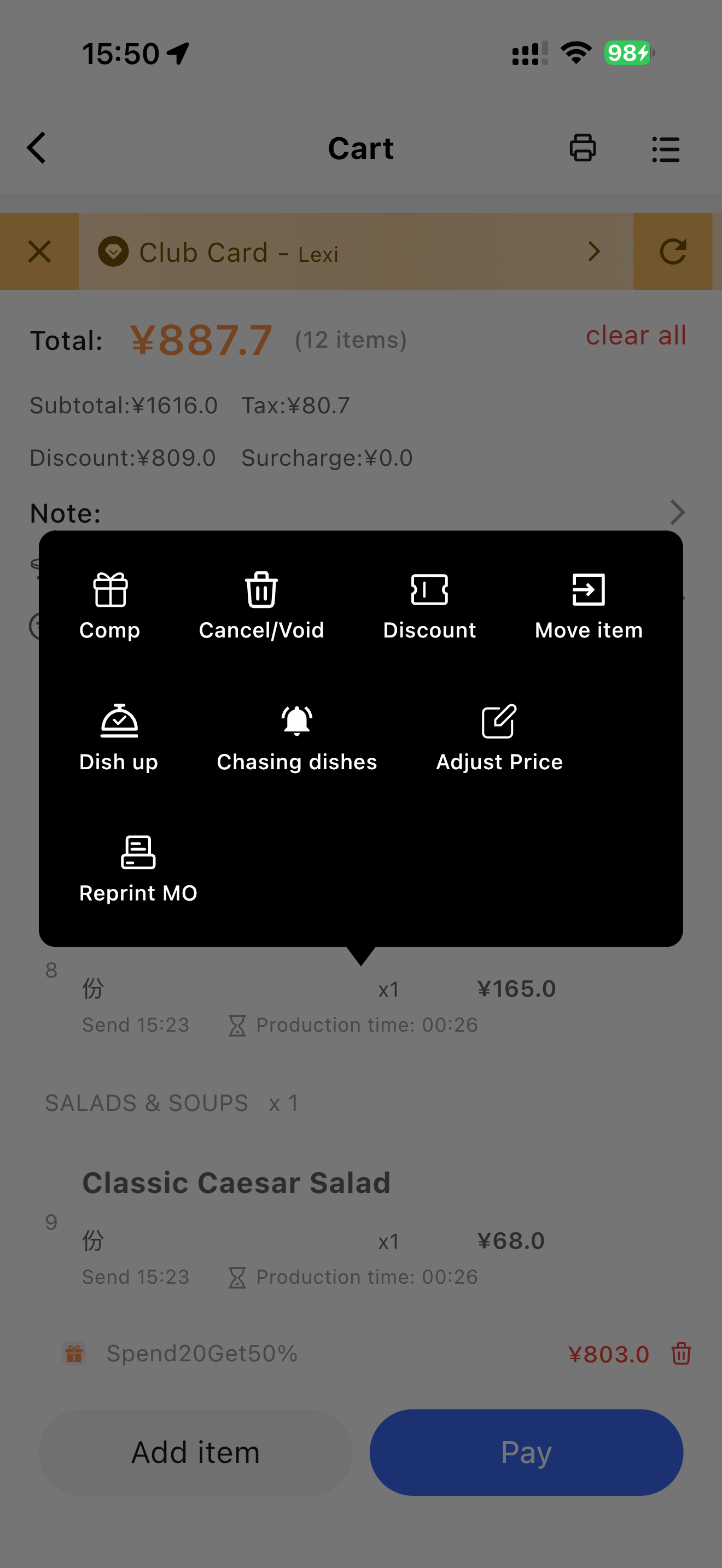The height and width of the screenshot is (1568, 722).
Task: Tap Reprint MO
Action: coord(138,869)
